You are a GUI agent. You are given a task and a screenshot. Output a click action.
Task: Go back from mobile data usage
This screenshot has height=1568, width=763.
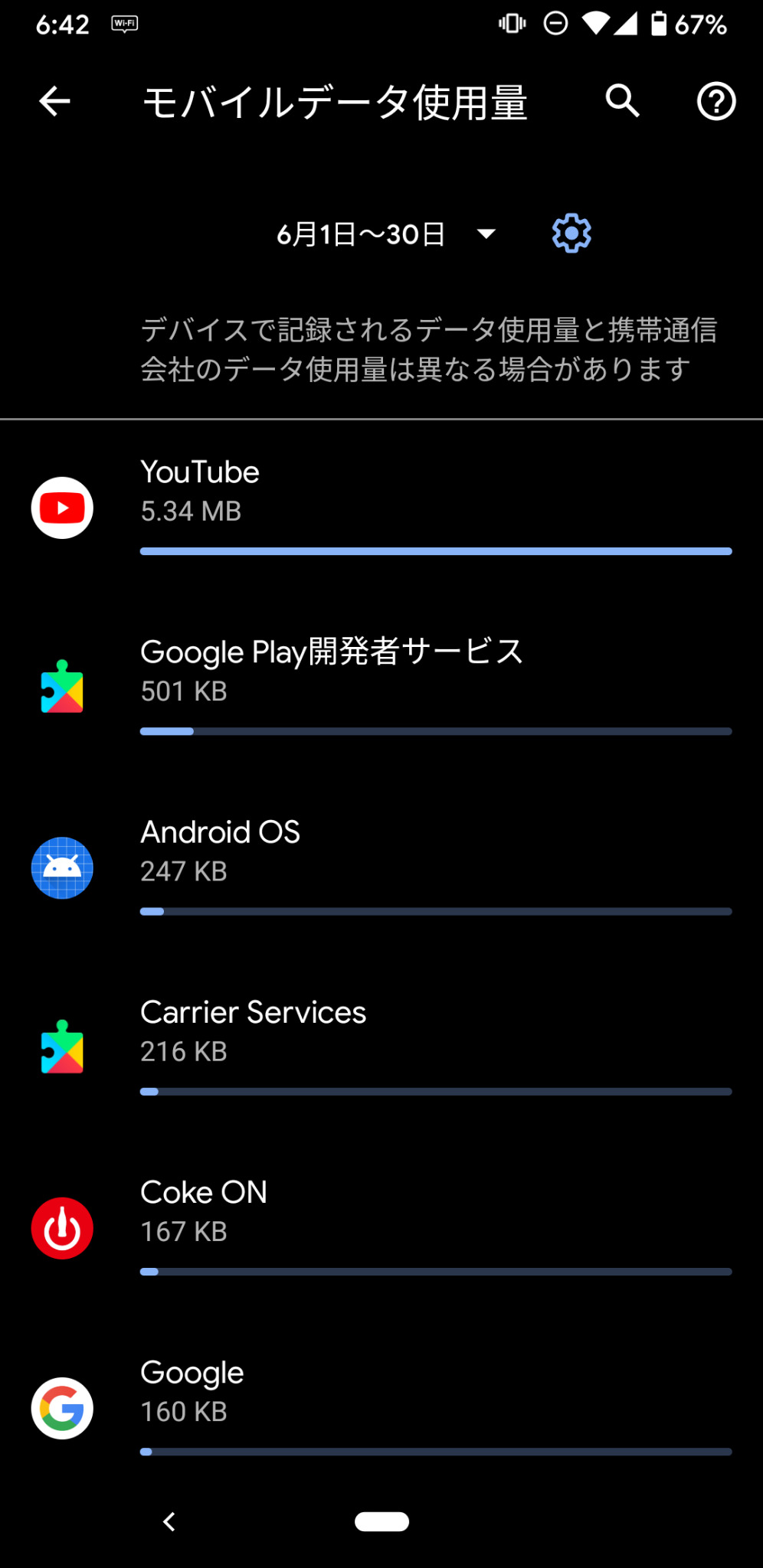[x=54, y=101]
